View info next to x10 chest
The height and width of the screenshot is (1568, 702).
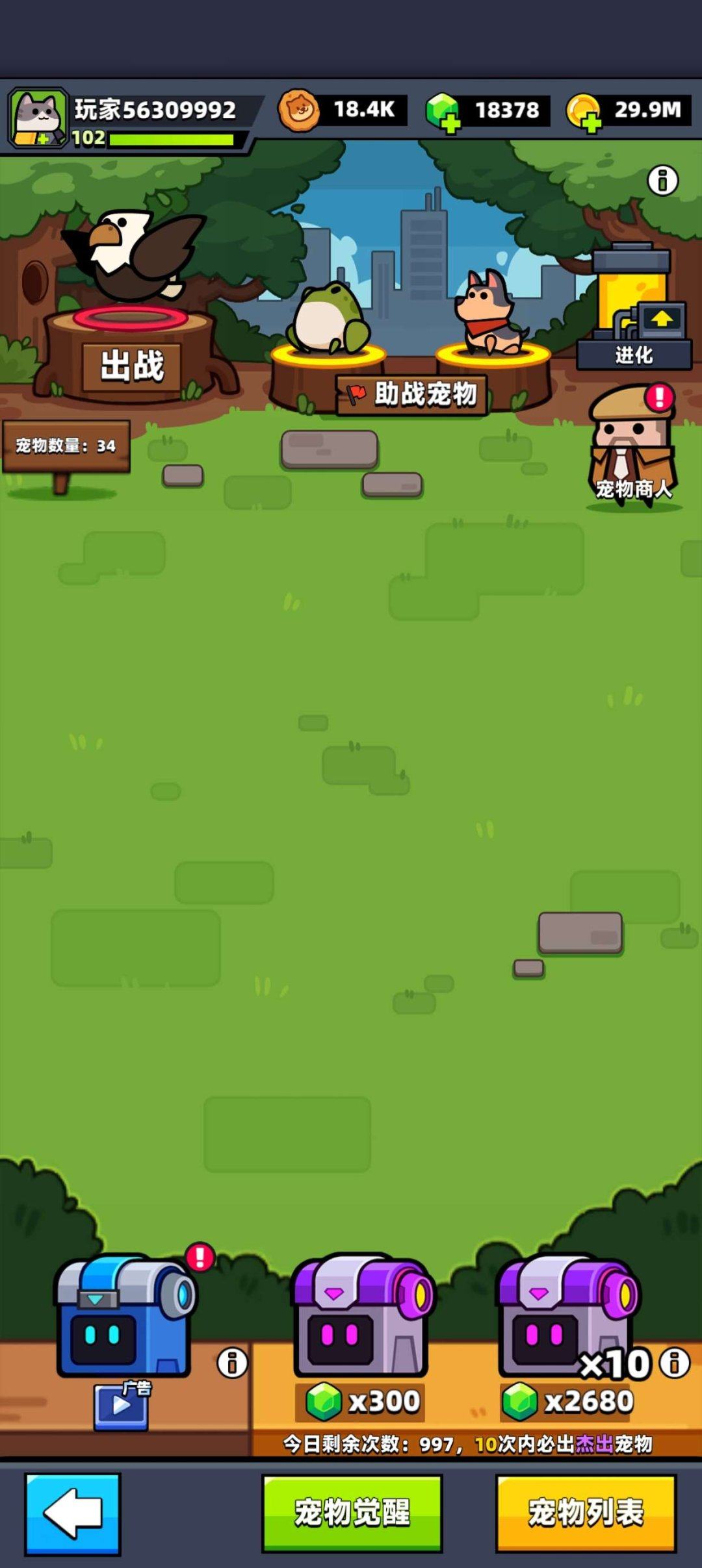(674, 1362)
